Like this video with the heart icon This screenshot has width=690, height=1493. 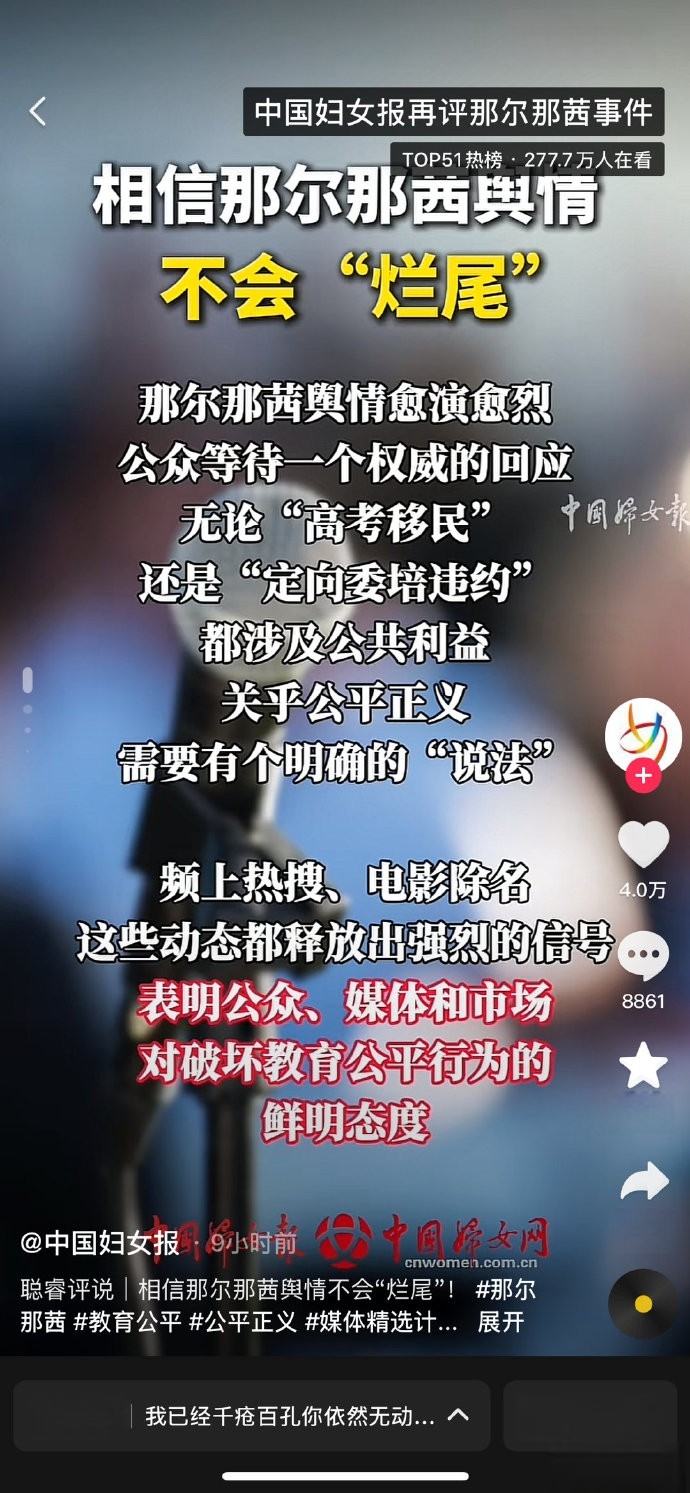click(643, 845)
